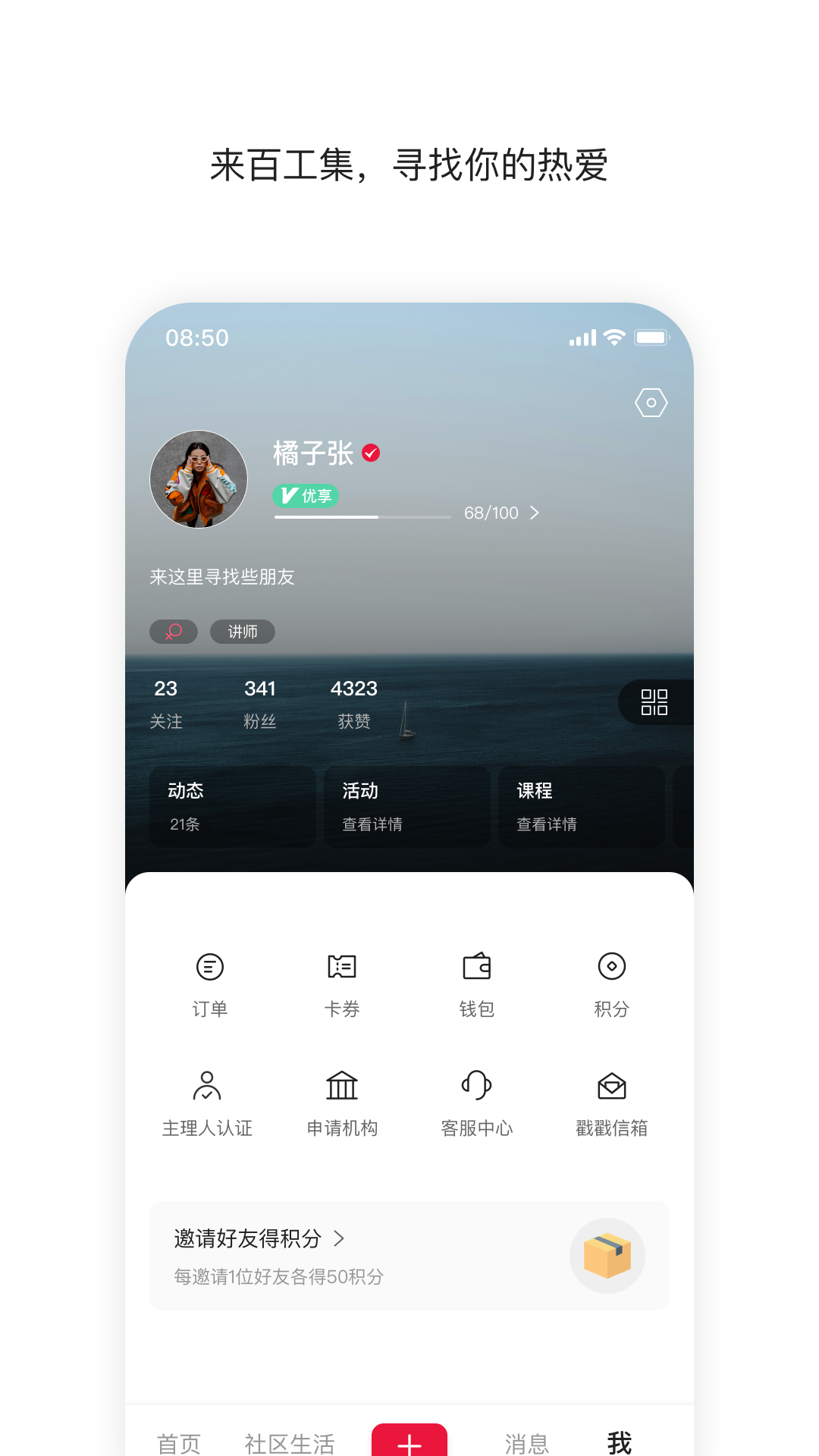
Task: Open the 讲师 tag
Action: [x=242, y=632]
